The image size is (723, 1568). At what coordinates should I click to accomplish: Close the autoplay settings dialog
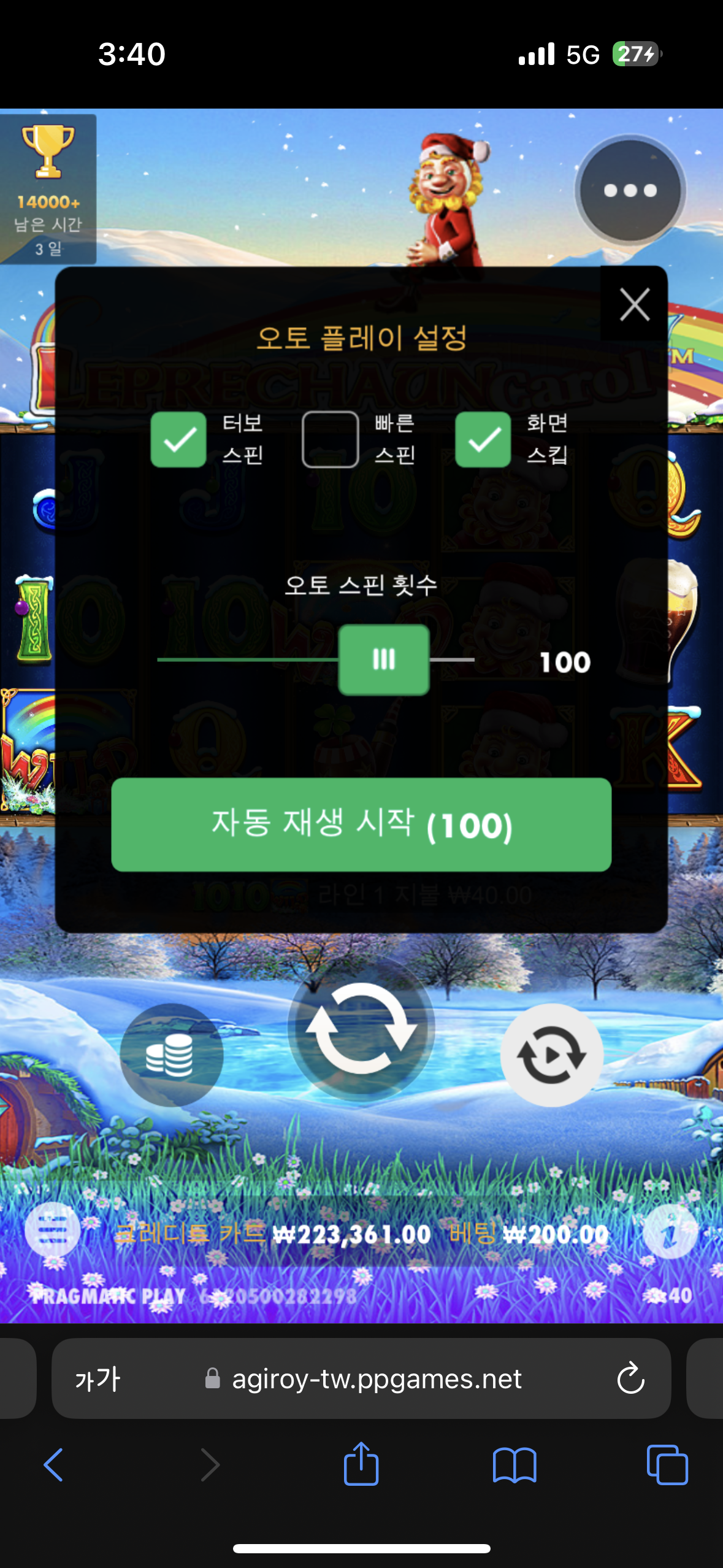click(x=634, y=304)
